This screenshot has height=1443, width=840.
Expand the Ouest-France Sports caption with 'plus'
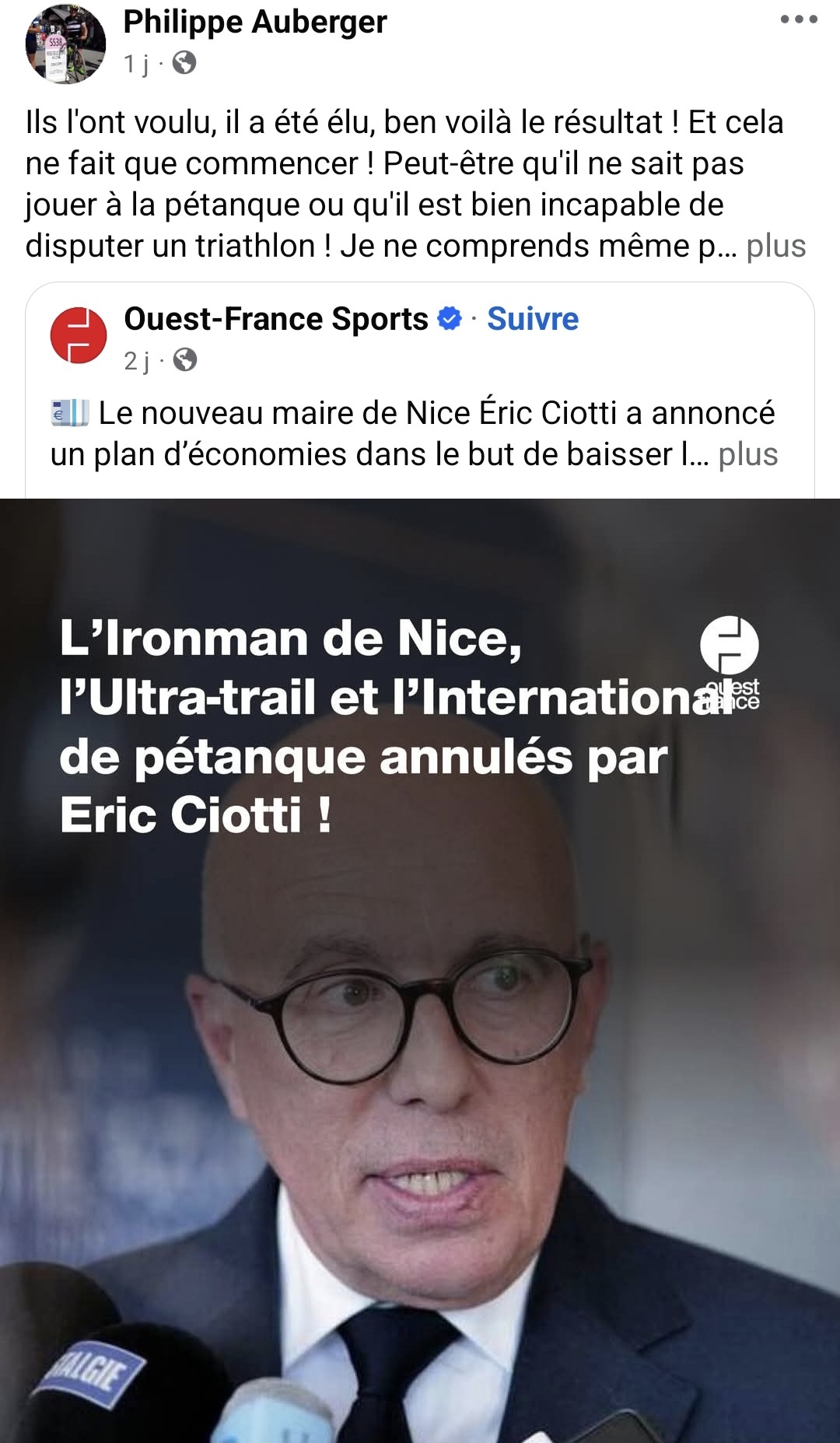pos(747,454)
